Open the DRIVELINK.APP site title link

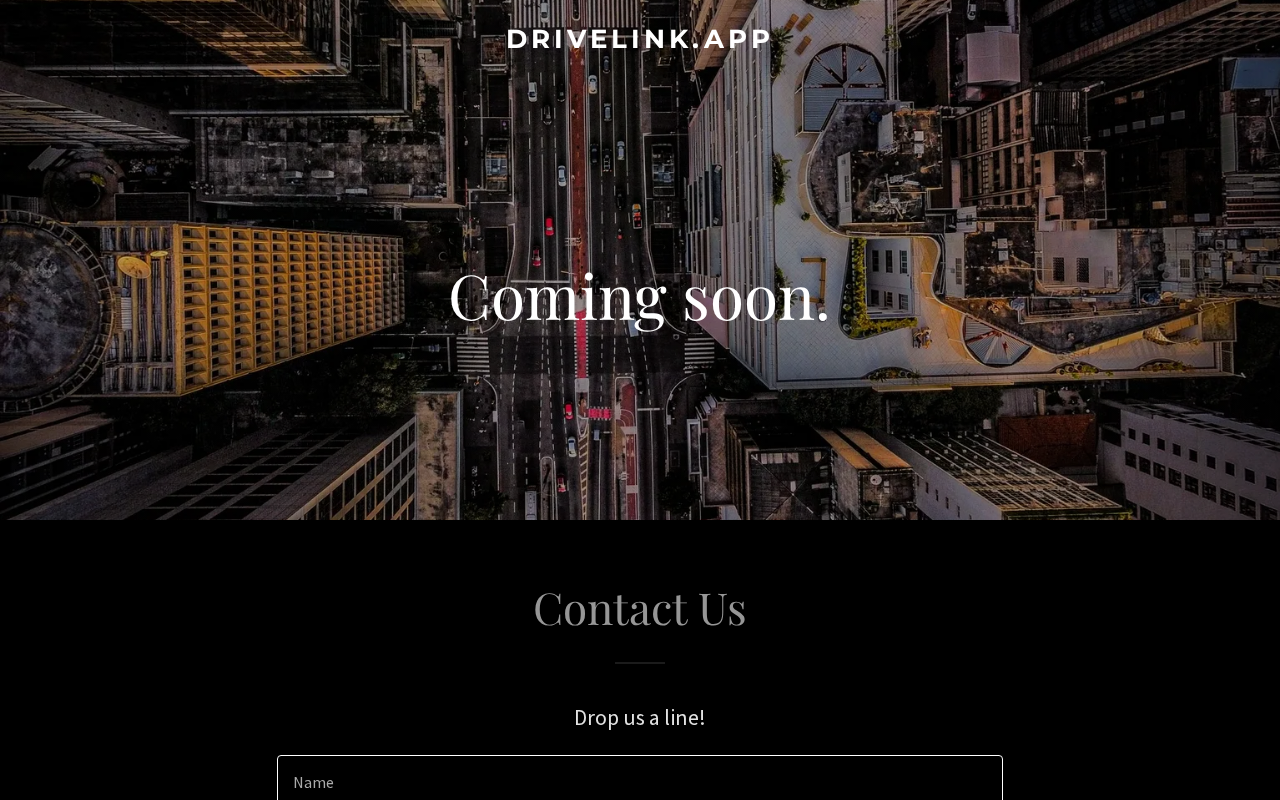click(x=639, y=39)
